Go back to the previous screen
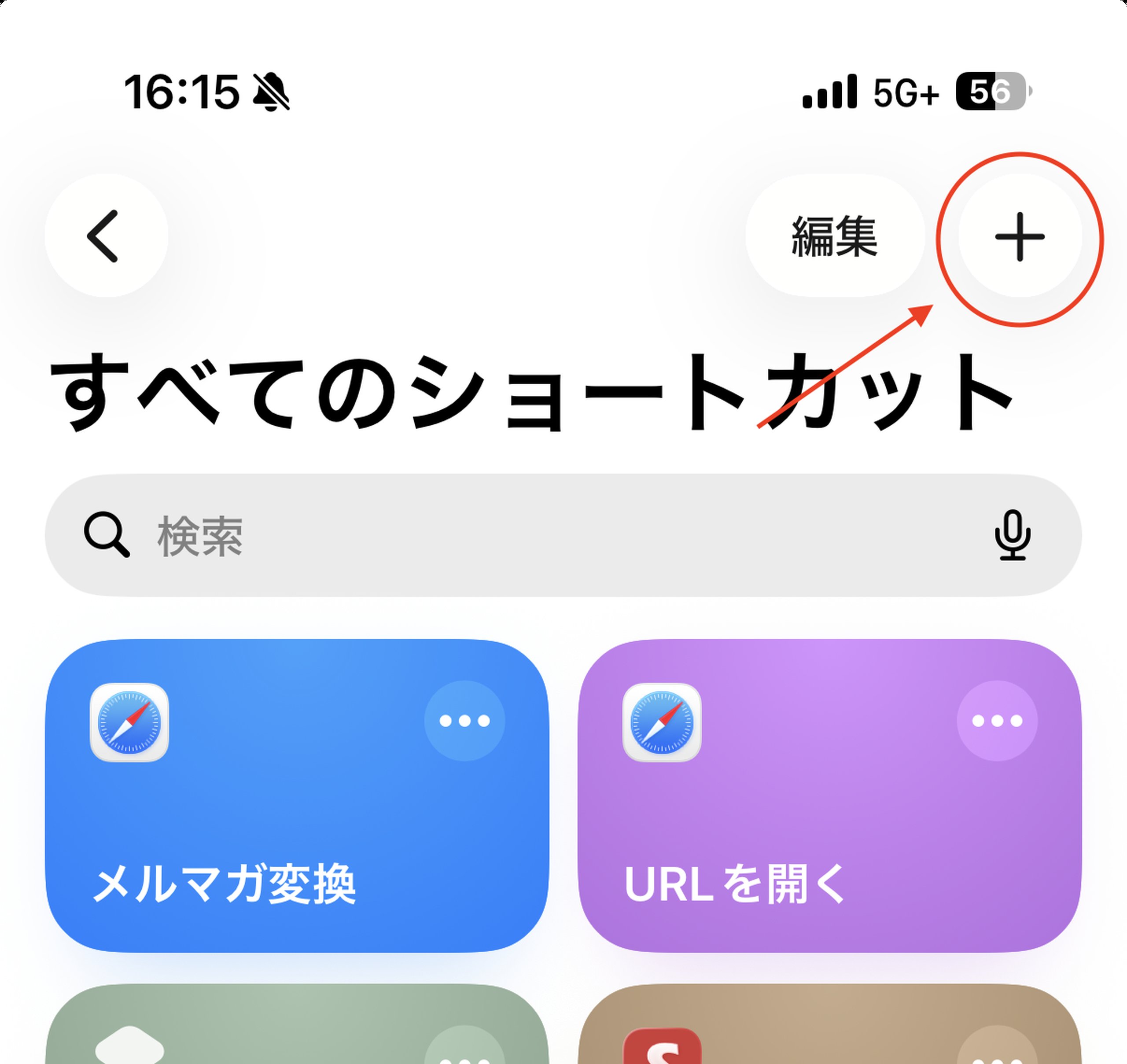 coord(106,236)
